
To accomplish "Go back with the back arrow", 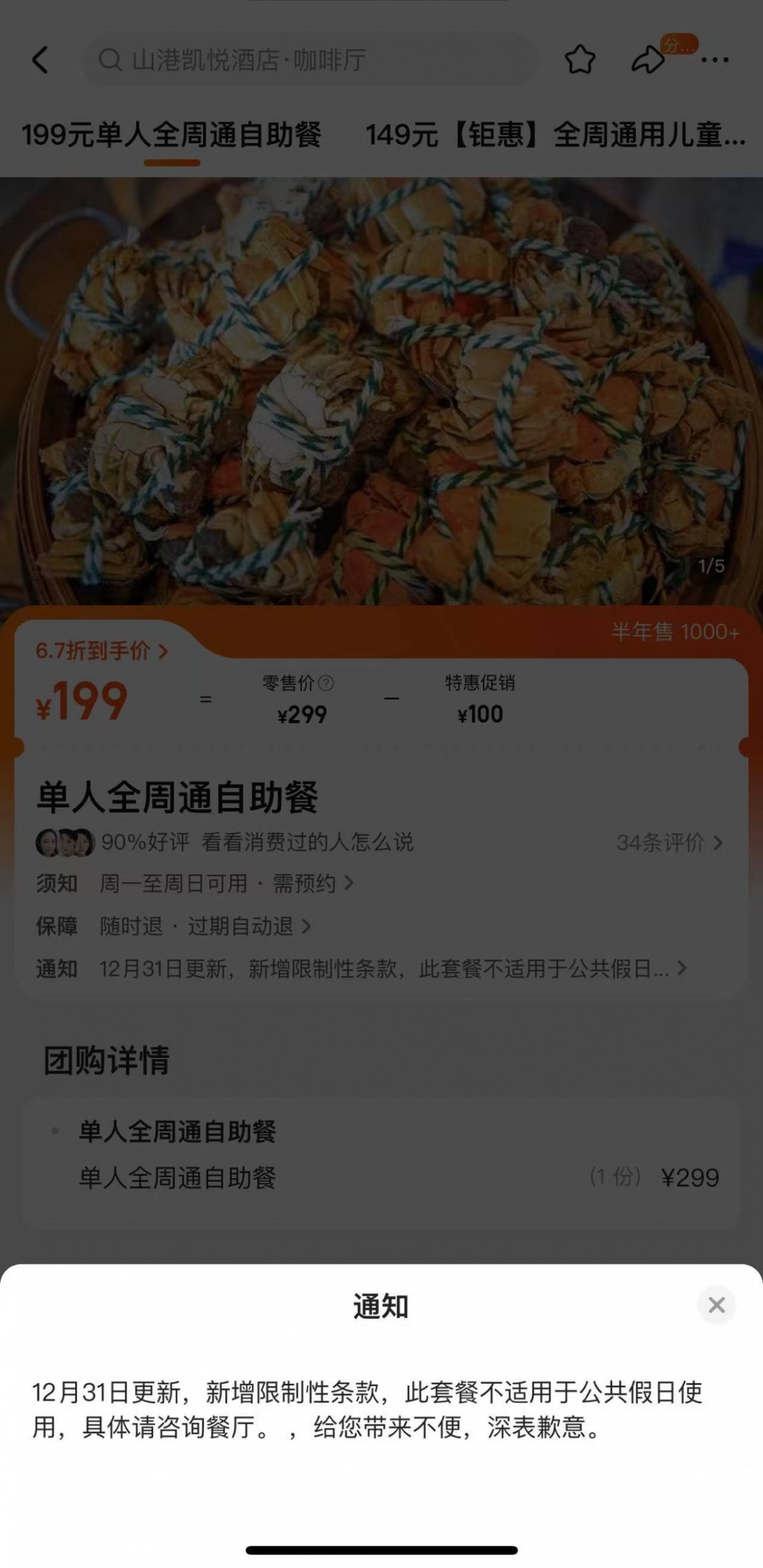I will click(x=40, y=60).
